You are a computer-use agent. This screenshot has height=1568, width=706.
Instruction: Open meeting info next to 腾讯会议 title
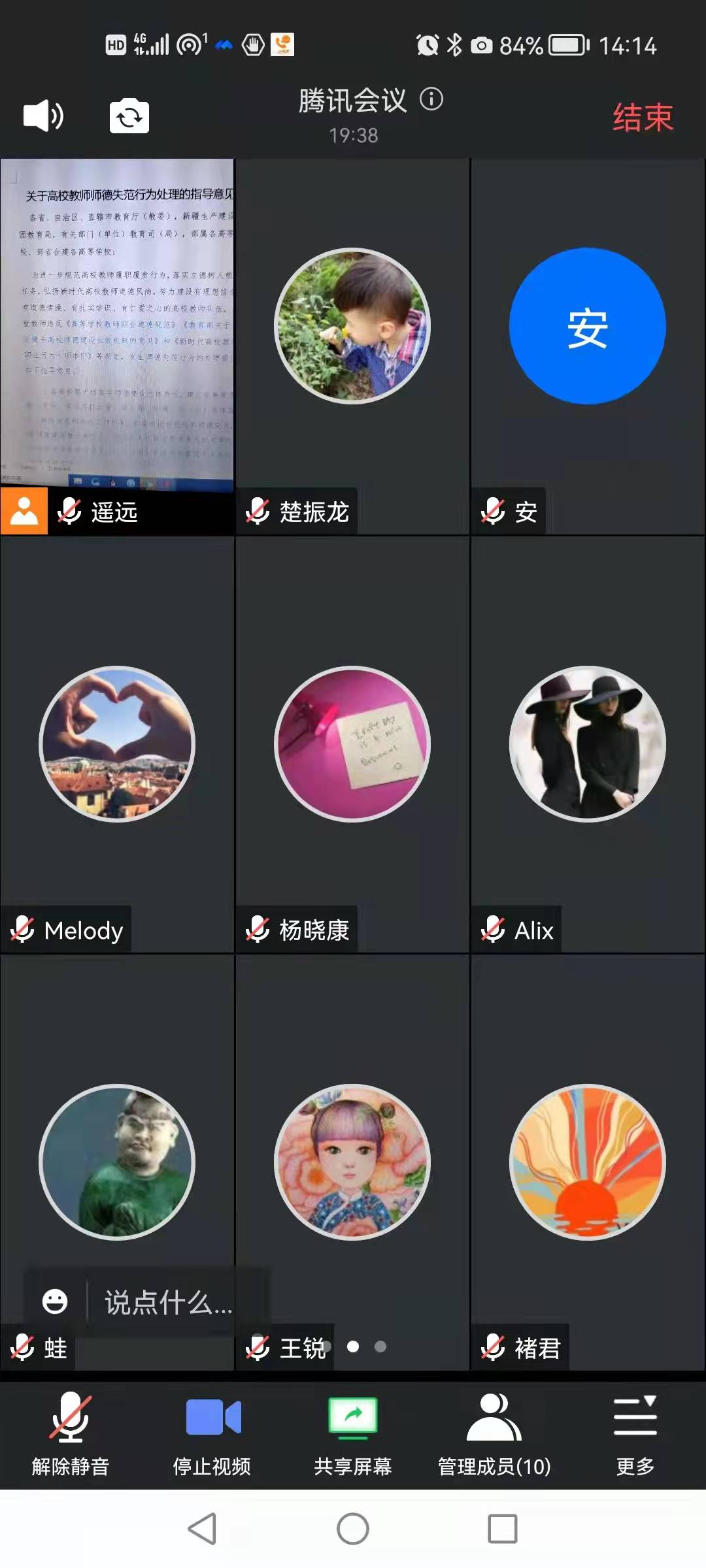[x=431, y=99]
